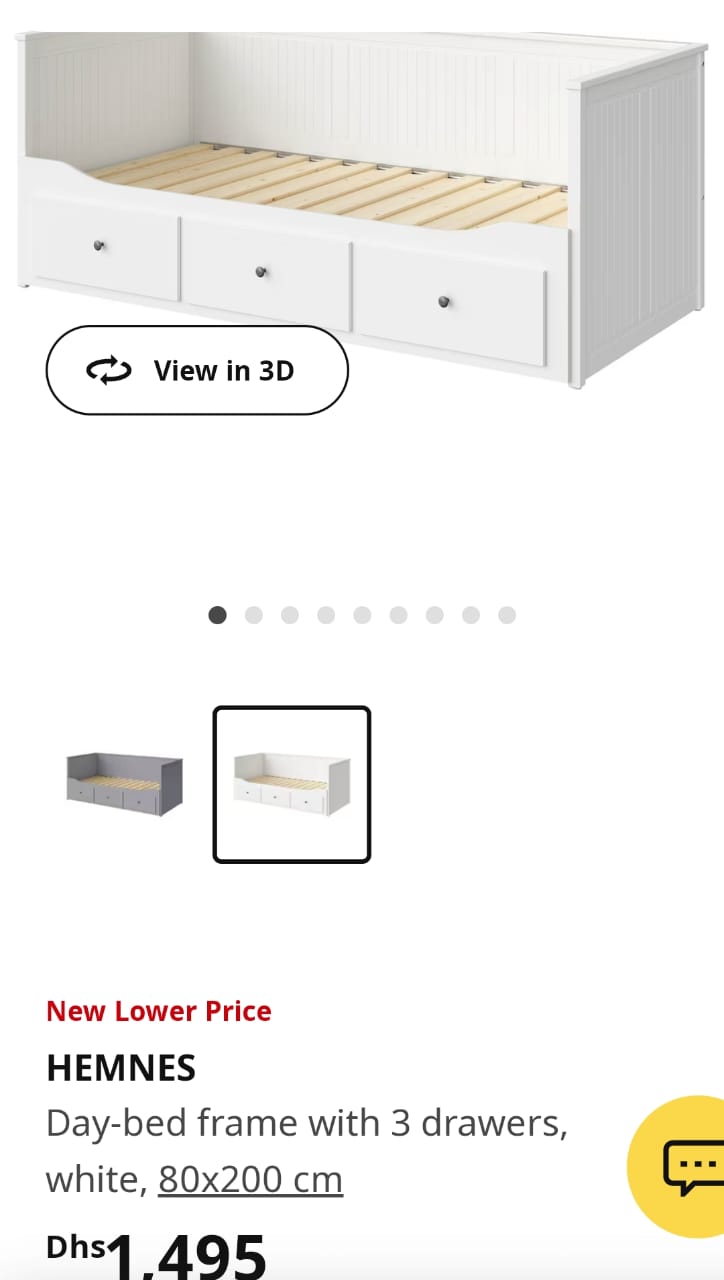Jump to the second image indicator dot
The image size is (724, 1280).
(x=254, y=615)
